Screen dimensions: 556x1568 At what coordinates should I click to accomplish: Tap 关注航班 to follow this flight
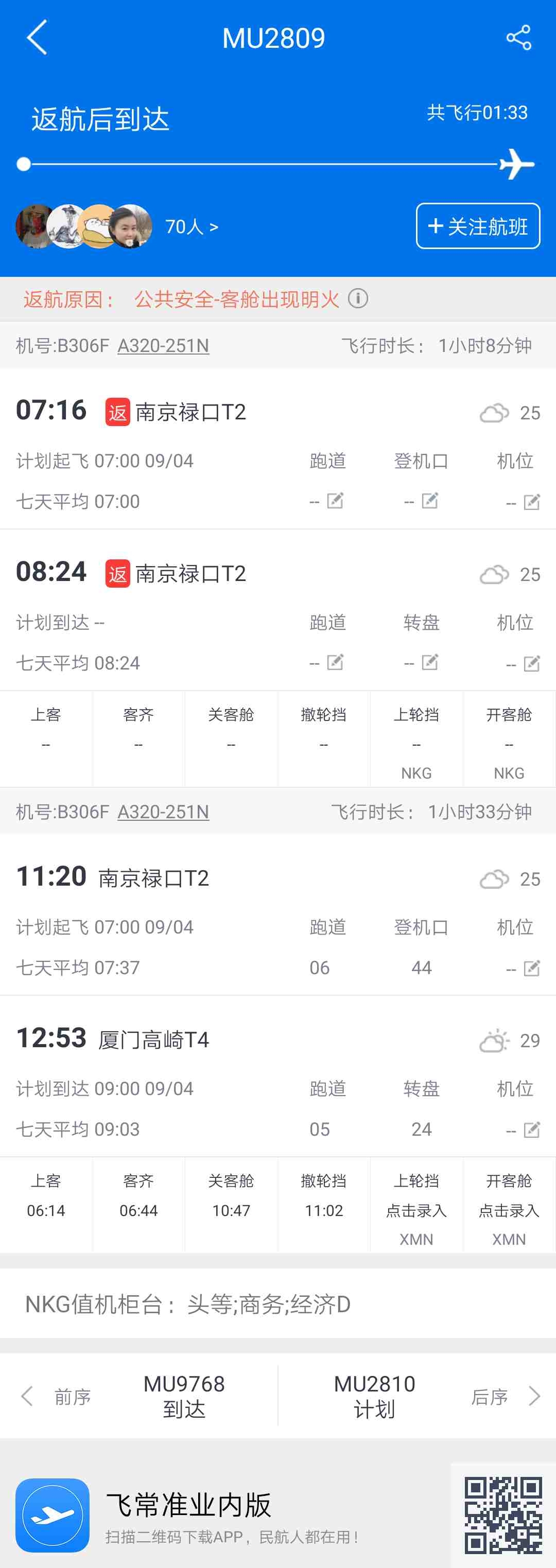[x=478, y=226]
